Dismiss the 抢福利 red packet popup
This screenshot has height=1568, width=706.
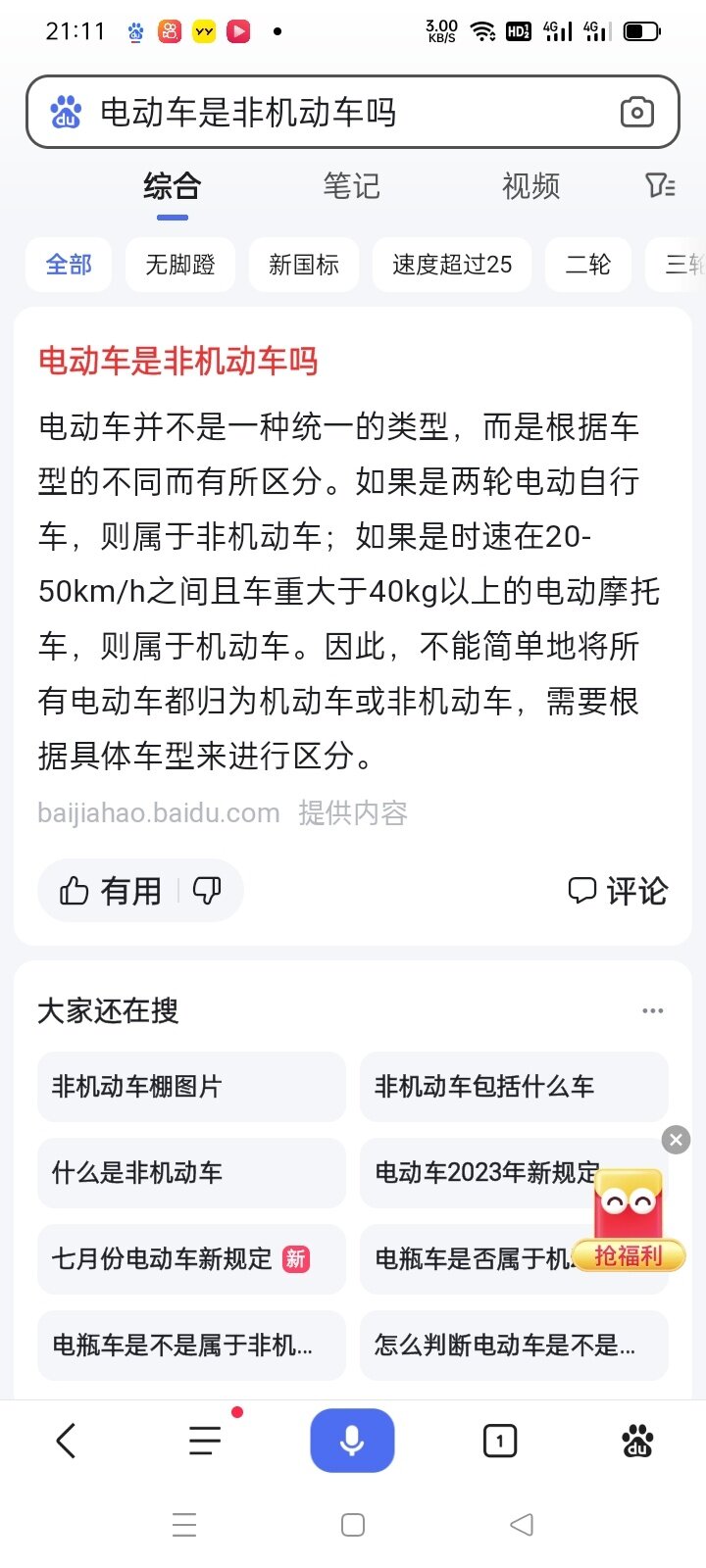(x=676, y=1140)
